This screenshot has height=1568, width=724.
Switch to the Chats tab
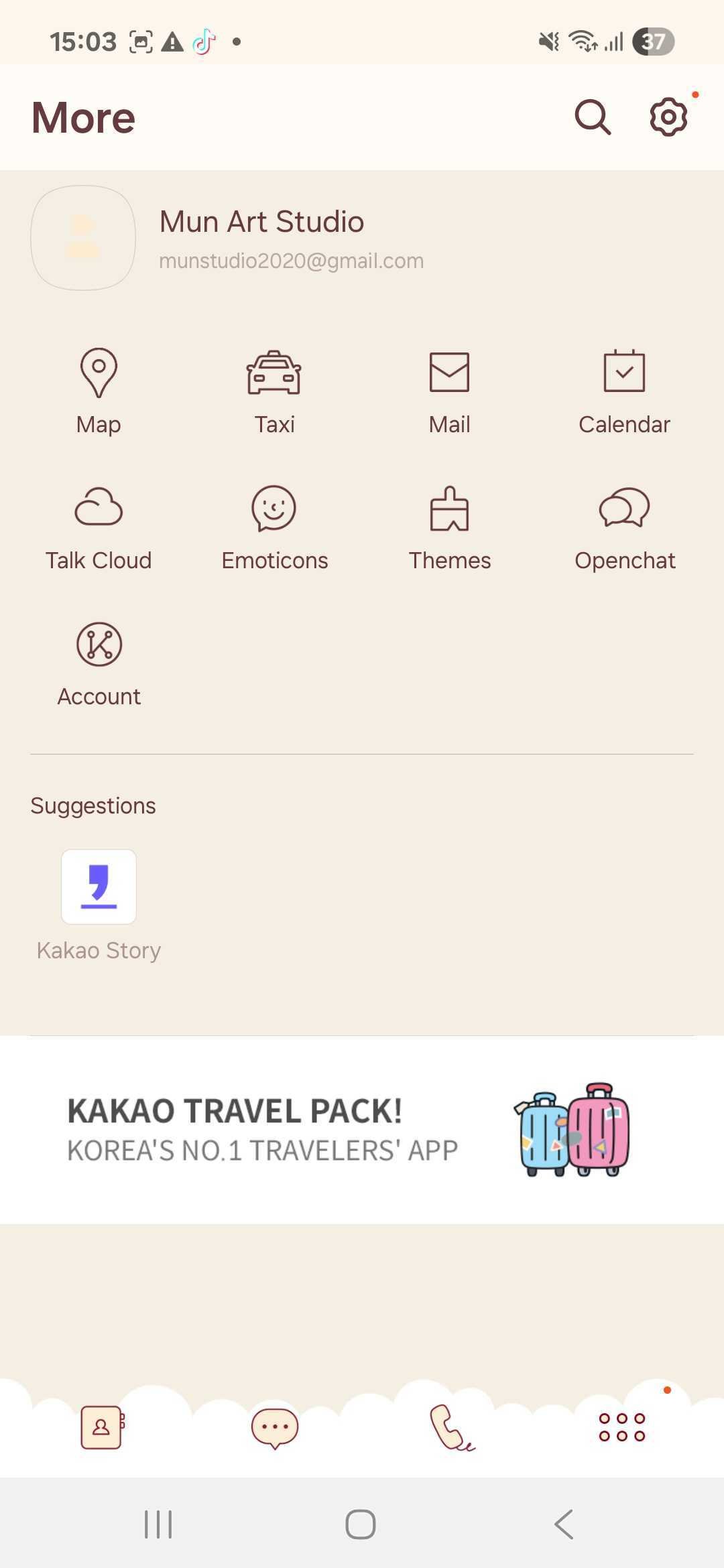tap(274, 1427)
